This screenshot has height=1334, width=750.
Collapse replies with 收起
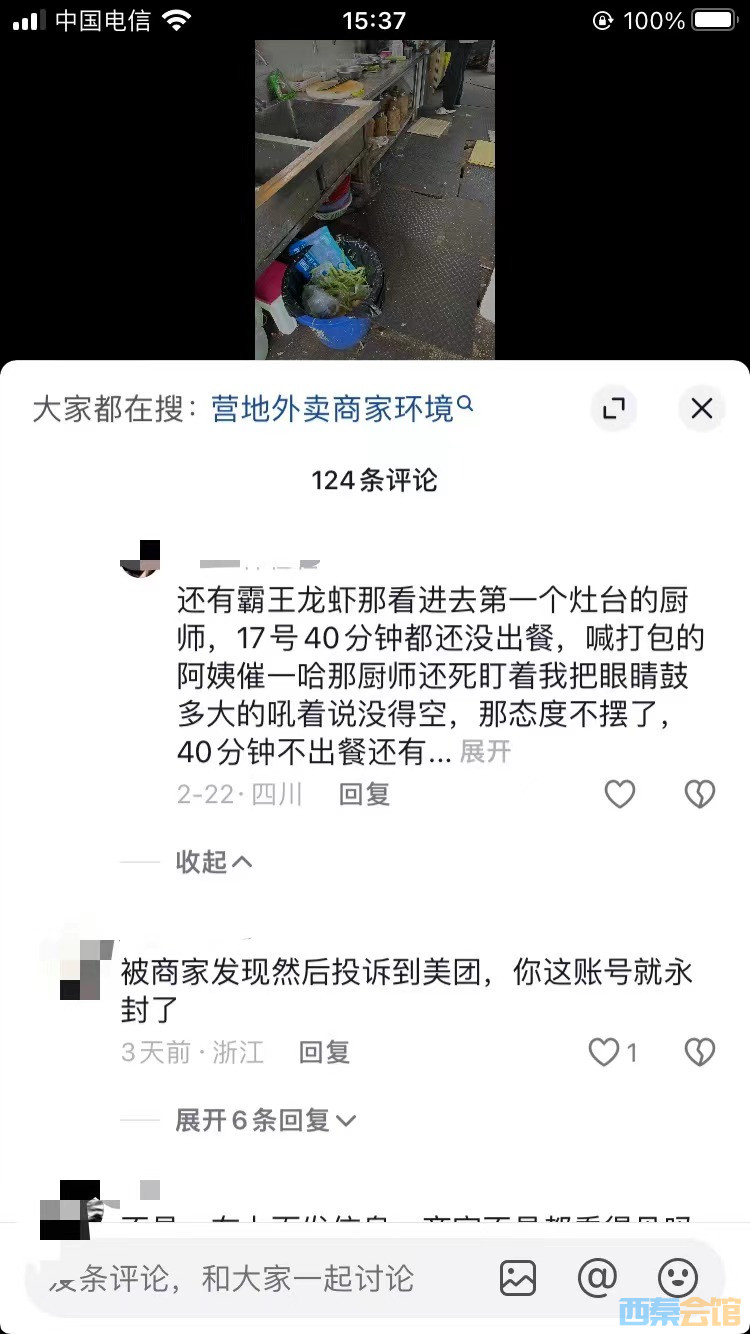point(213,861)
